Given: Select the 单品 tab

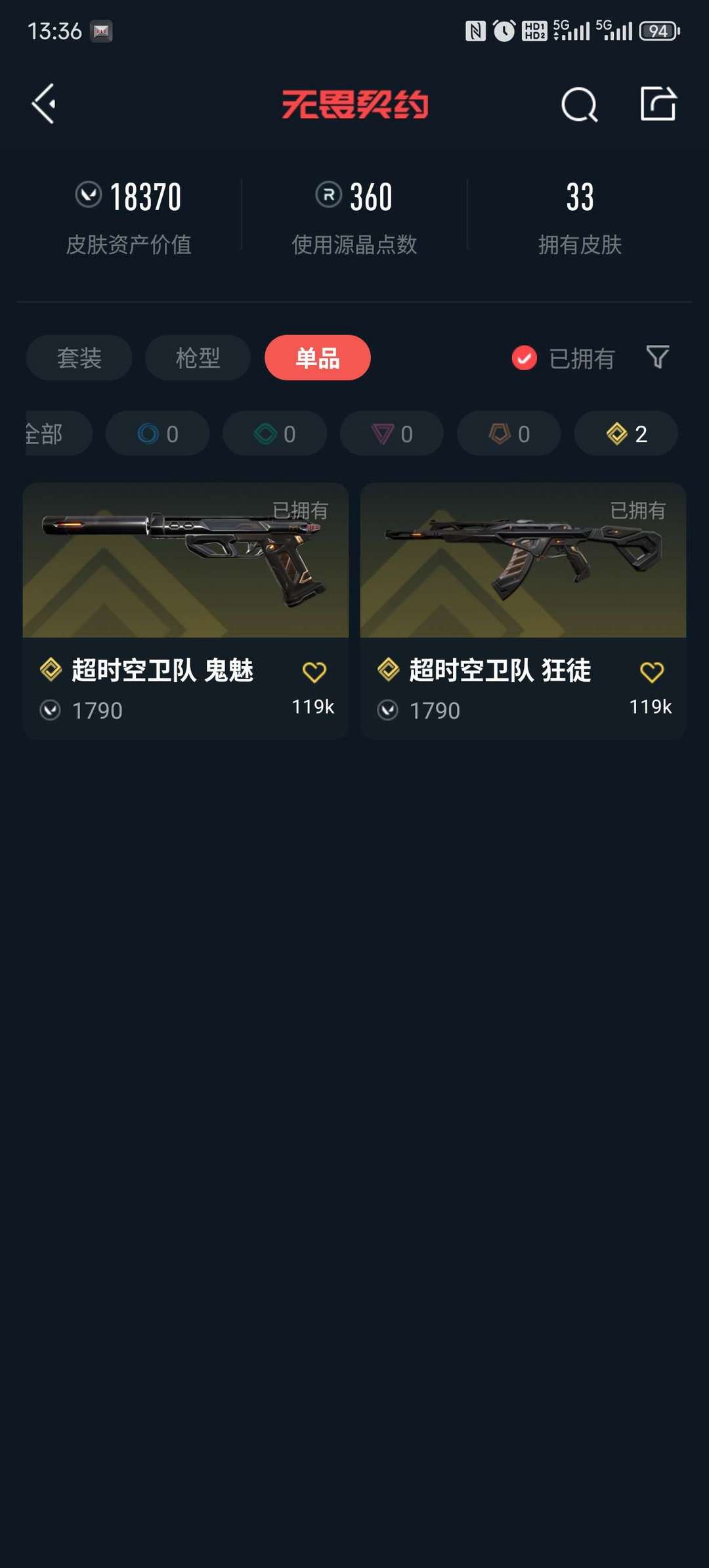Looking at the screenshot, I should pyautogui.click(x=318, y=358).
